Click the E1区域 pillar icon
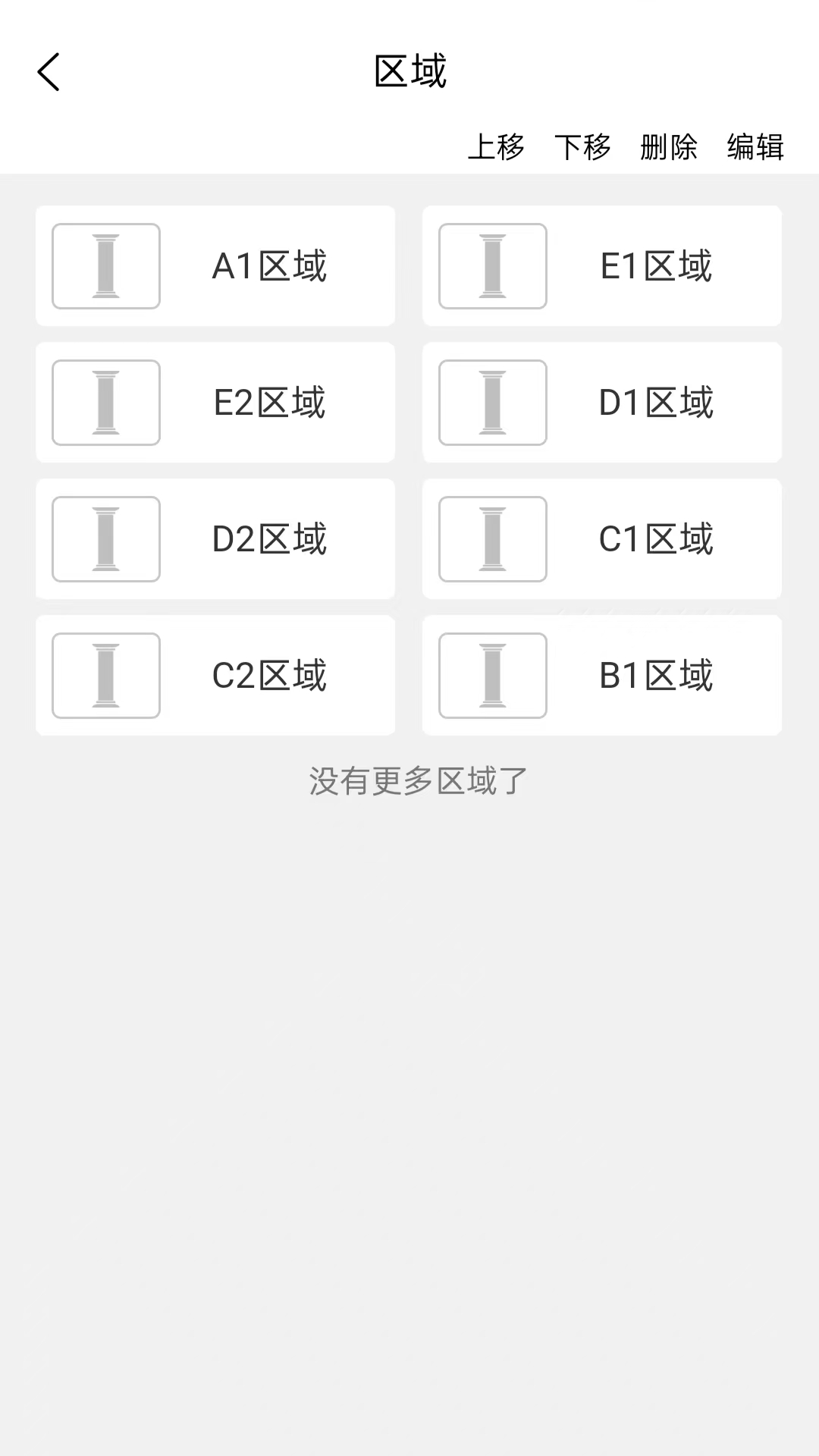This screenshot has height=1456, width=819. coord(493,266)
